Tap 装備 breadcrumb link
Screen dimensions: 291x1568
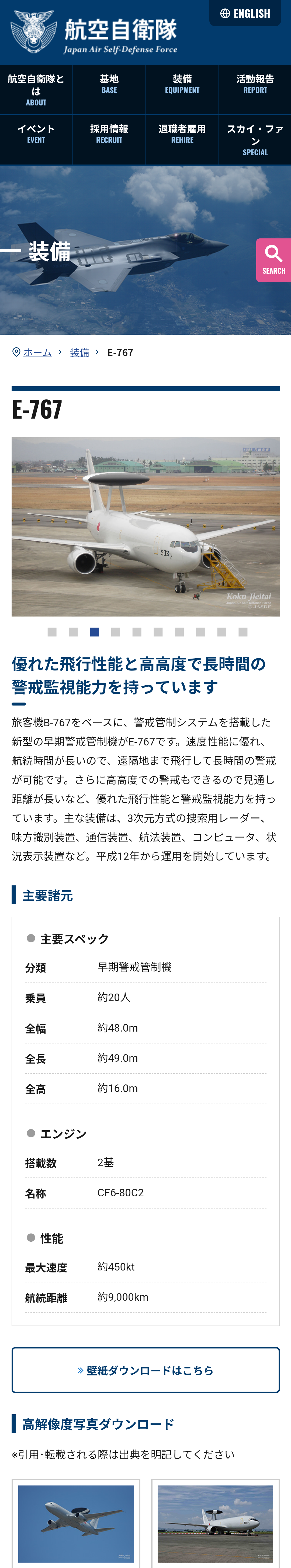[x=79, y=352]
